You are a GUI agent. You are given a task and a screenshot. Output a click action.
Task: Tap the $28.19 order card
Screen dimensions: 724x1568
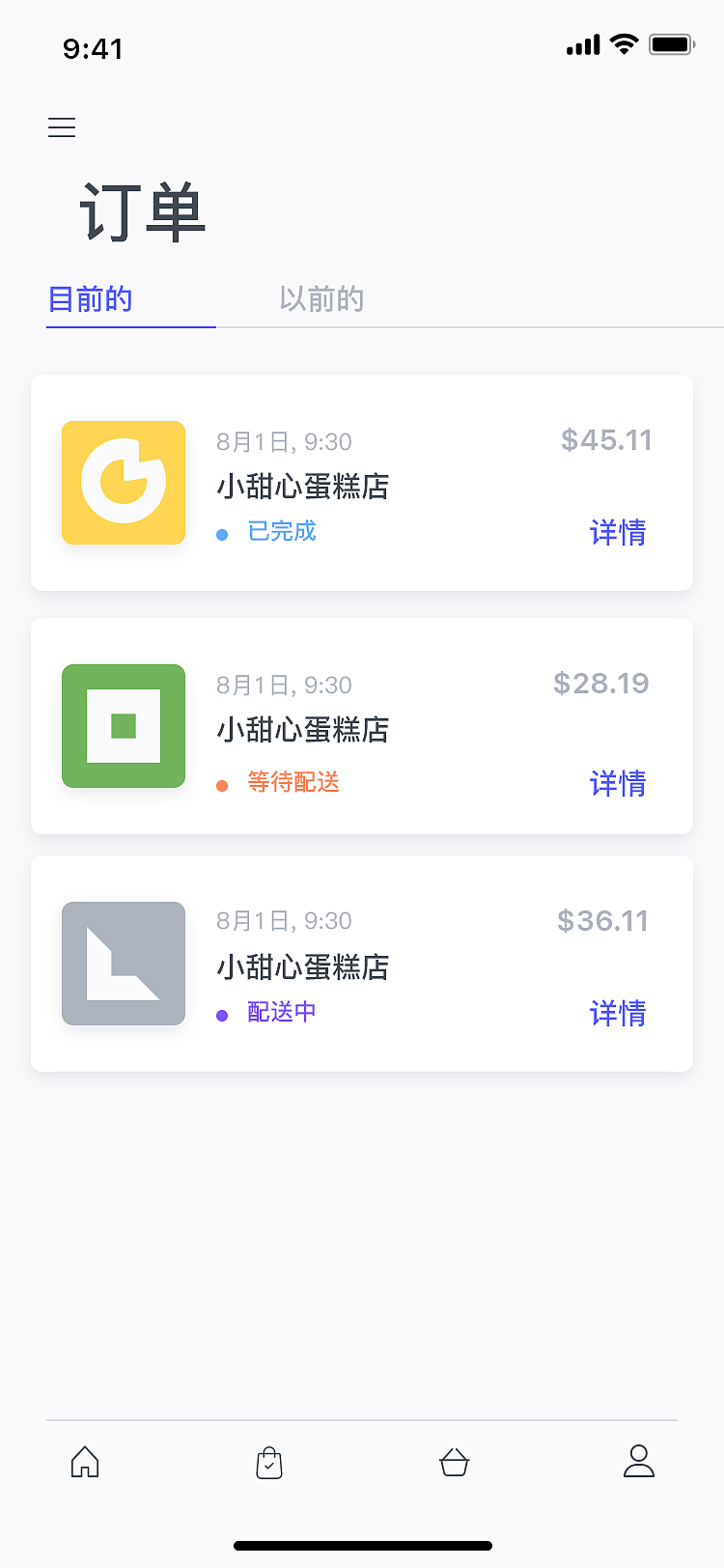[x=362, y=725]
